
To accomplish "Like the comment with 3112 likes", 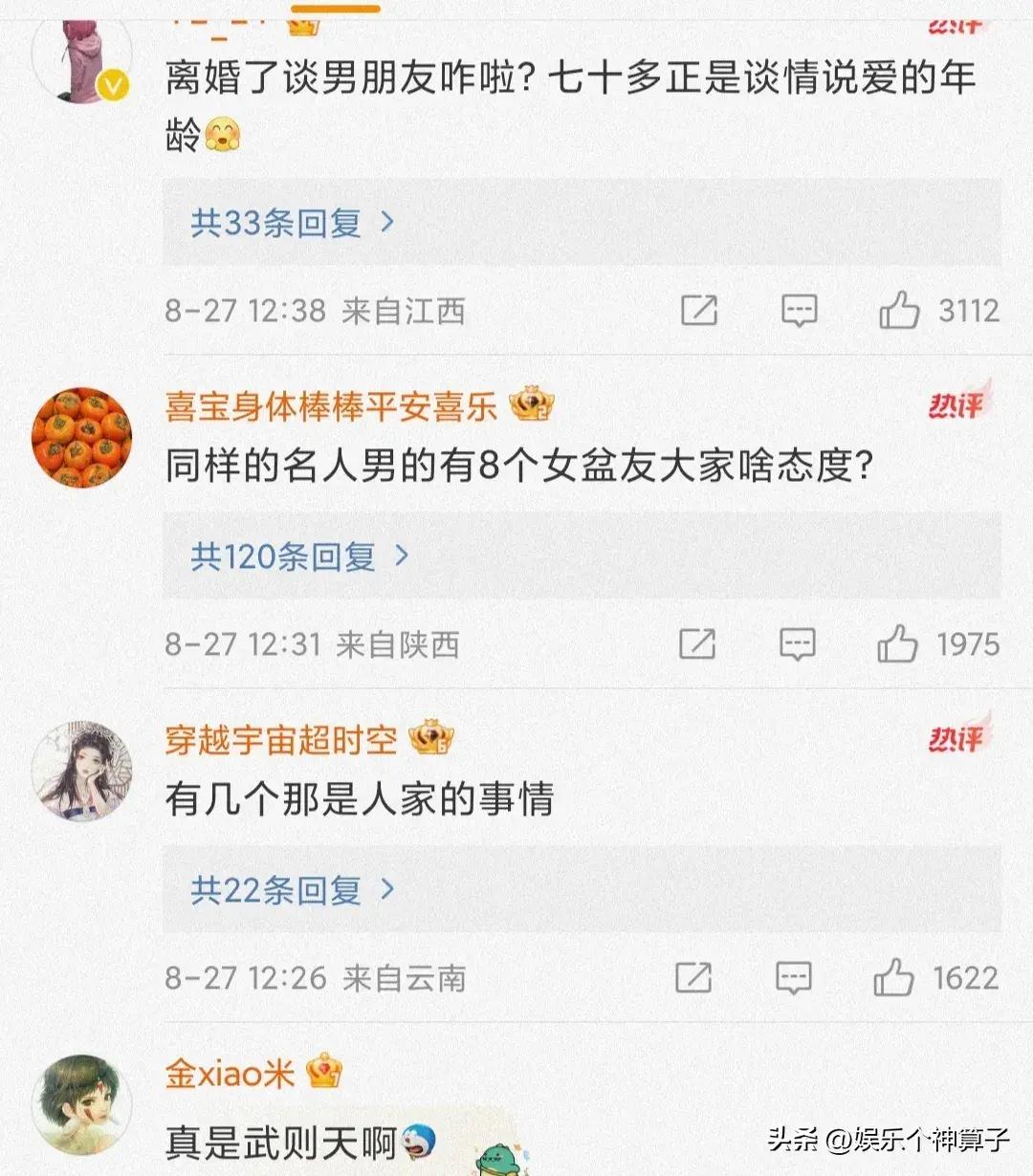I will 899,311.
